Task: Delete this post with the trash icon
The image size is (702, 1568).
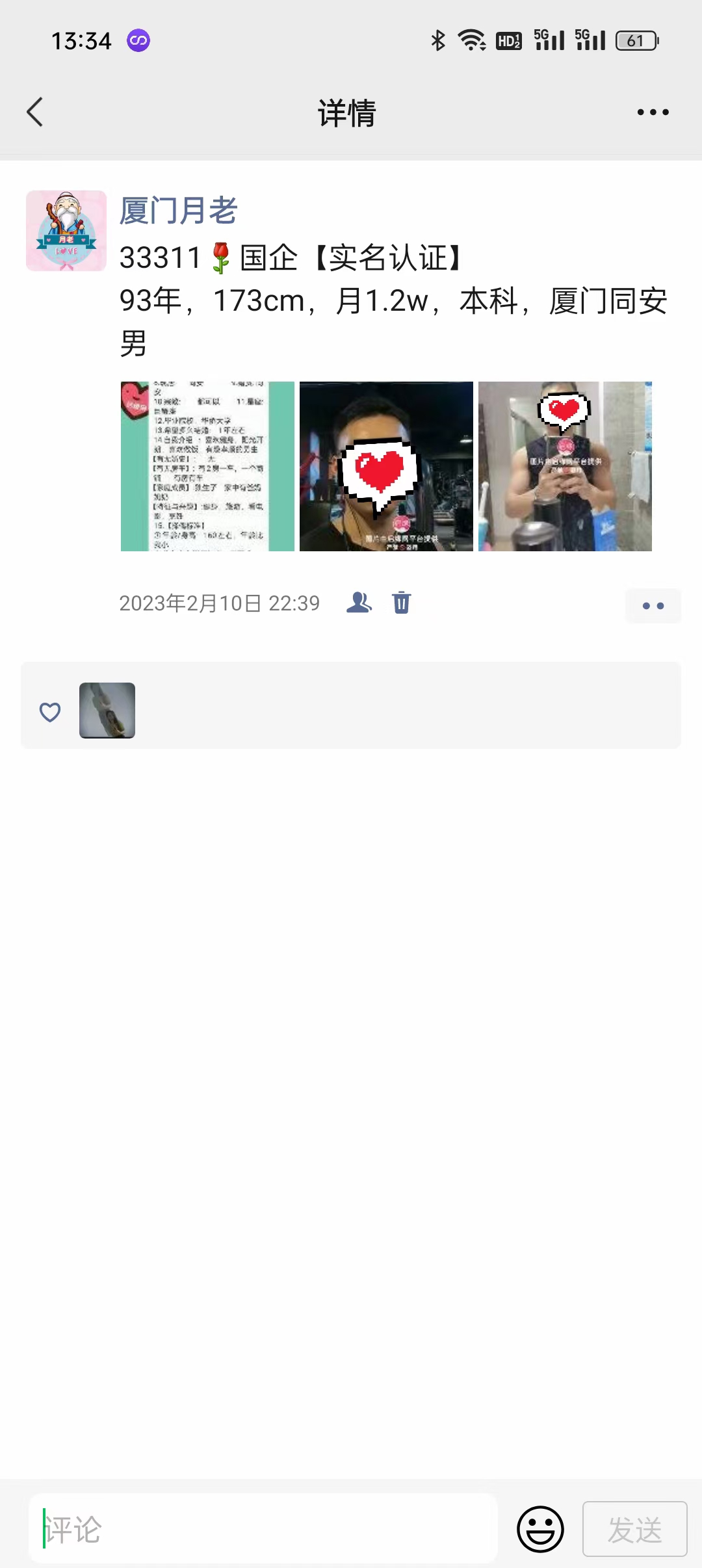Action: click(x=402, y=603)
